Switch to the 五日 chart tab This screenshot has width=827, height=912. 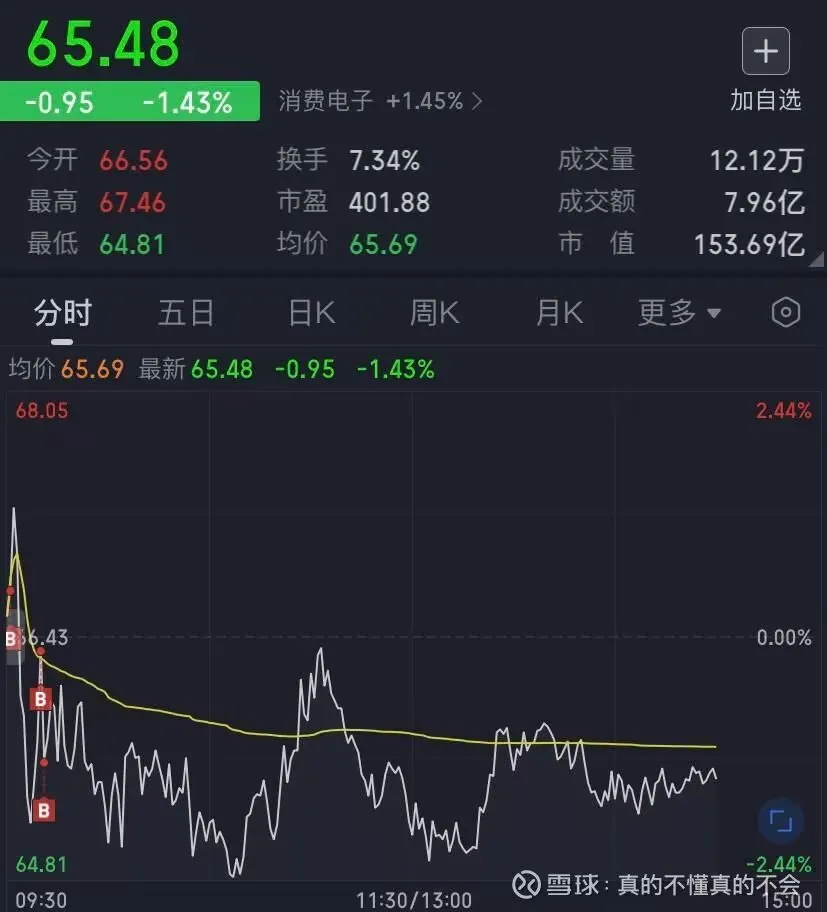tap(186, 313)
